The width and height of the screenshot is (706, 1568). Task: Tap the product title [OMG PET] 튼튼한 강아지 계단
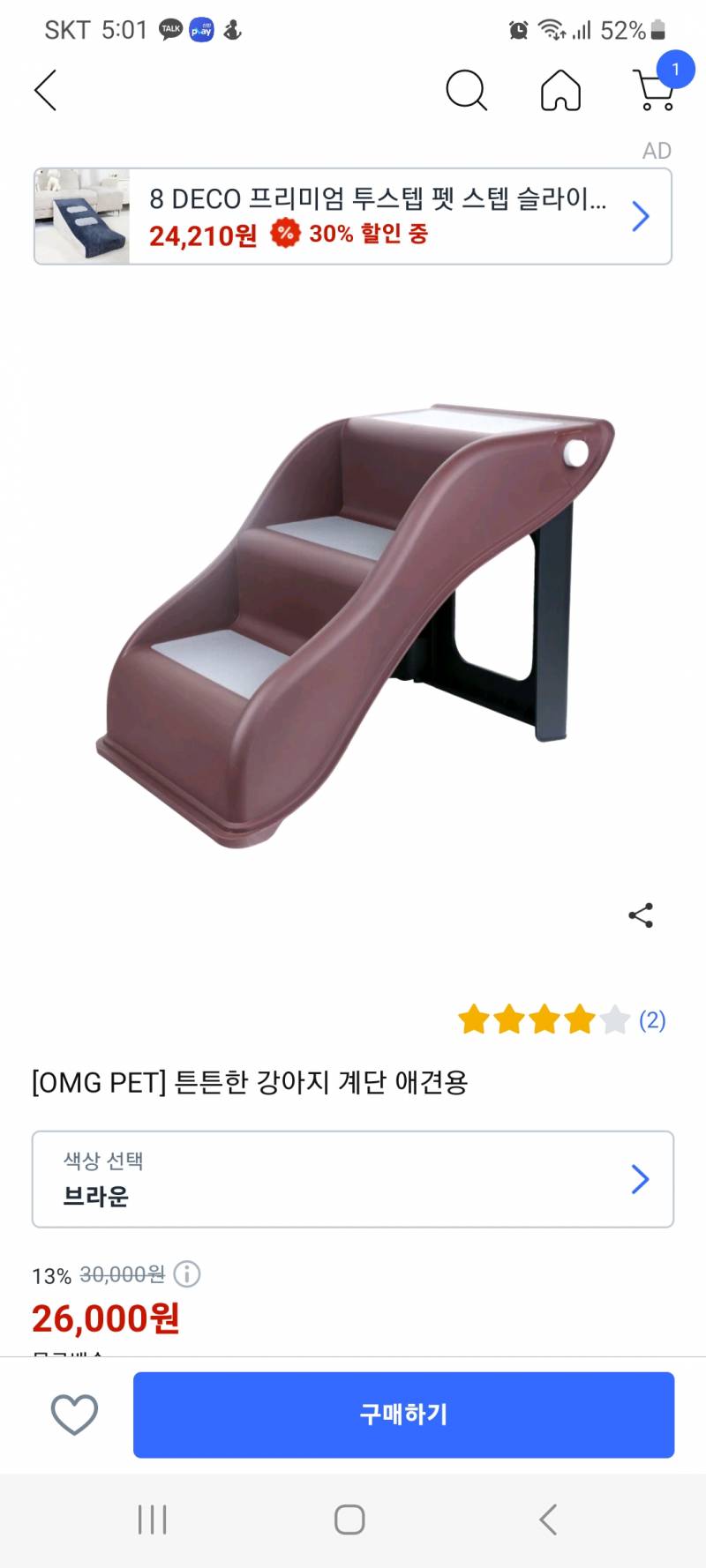point(250,1083)
